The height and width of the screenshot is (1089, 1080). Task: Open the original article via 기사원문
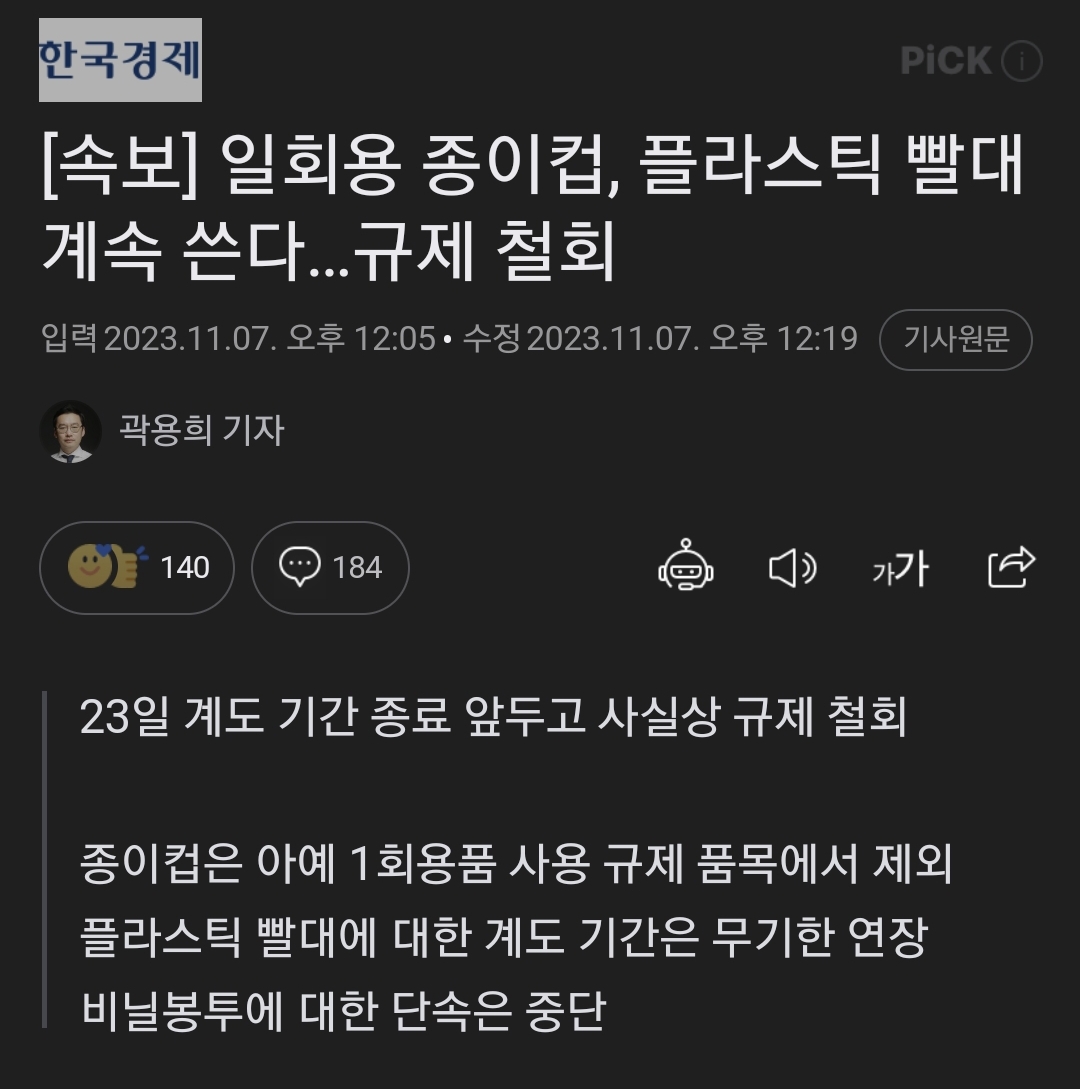(x=955, y=340)
